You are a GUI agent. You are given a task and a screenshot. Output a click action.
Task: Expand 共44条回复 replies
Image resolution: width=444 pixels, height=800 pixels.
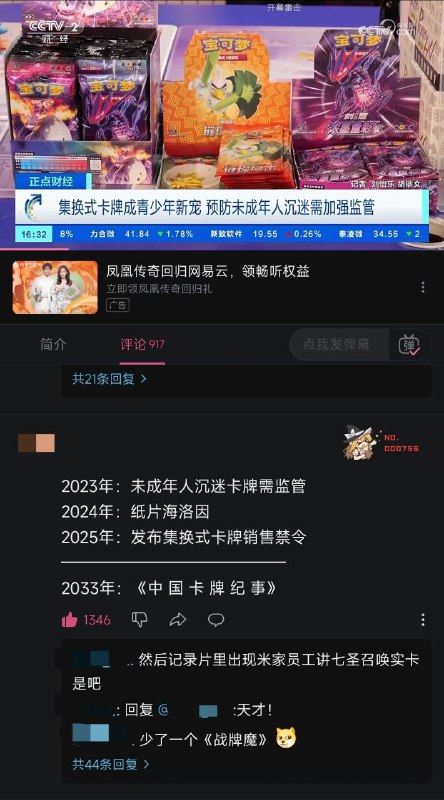click(x=111, y=764)
